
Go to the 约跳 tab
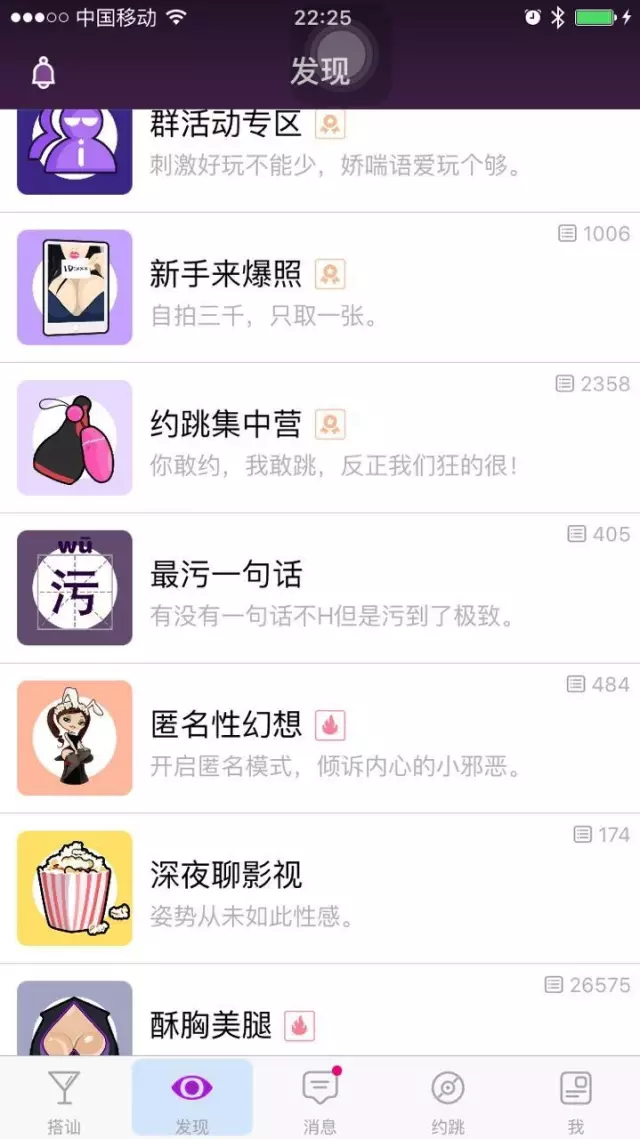[448, 1099]
